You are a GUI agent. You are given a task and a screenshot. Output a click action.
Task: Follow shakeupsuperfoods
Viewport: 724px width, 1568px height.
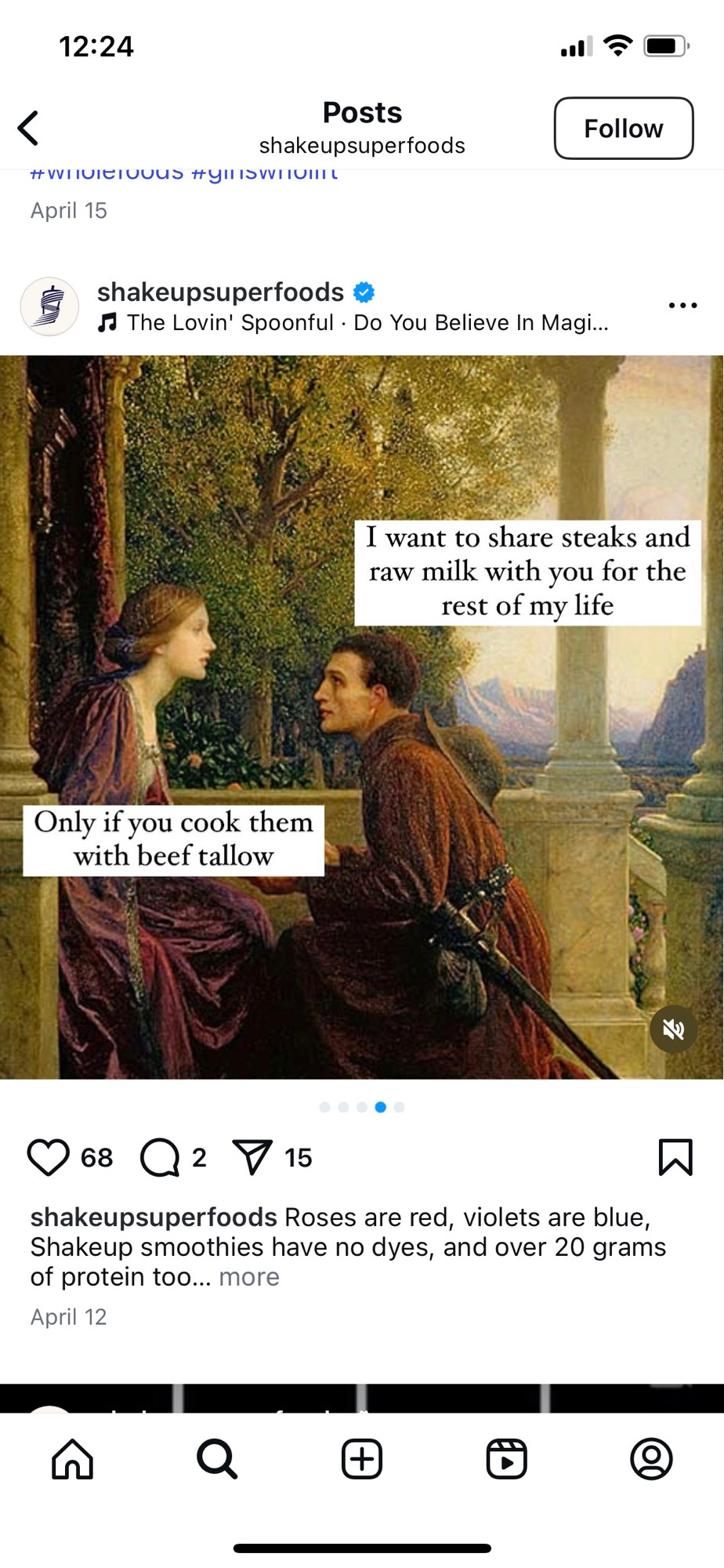tap(624, 129)
